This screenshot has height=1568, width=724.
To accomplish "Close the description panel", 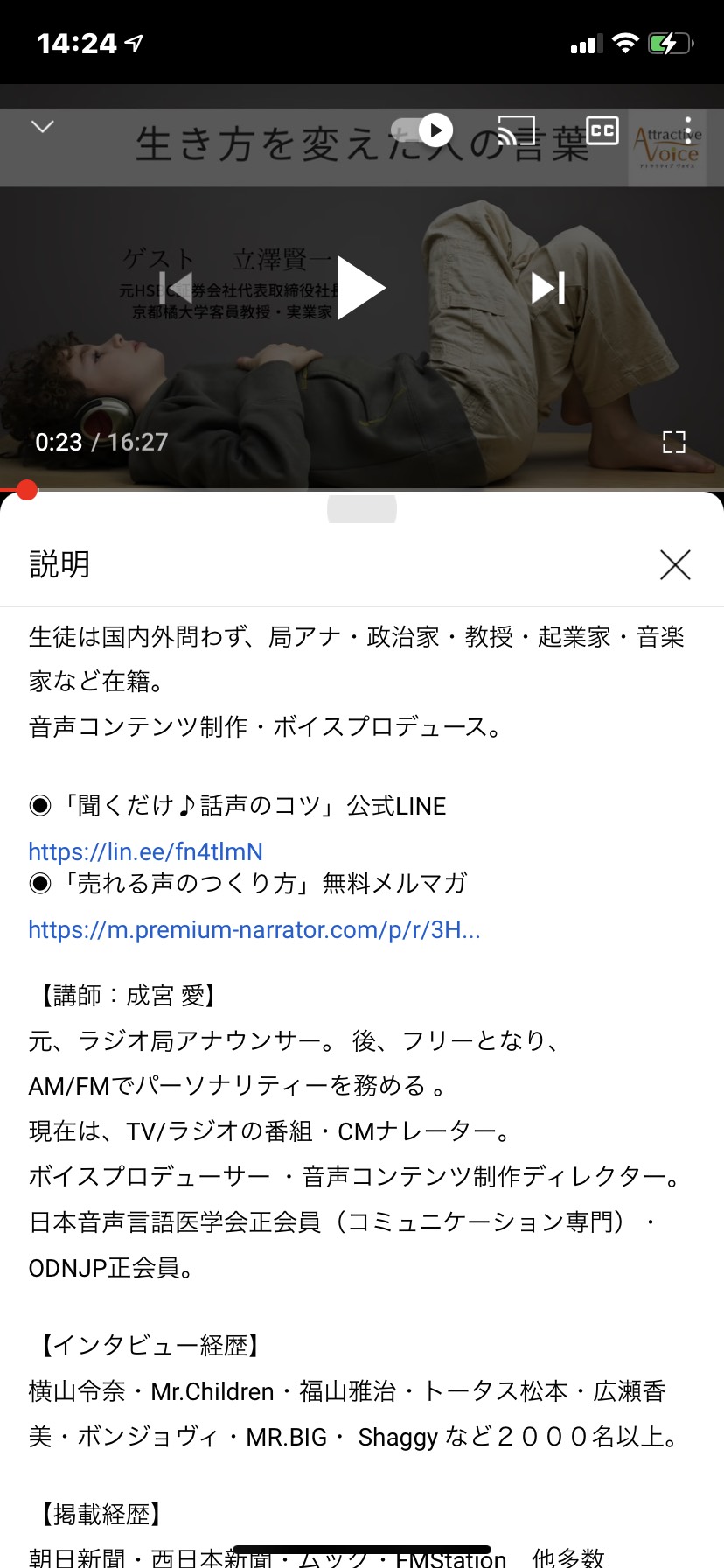I will 675,564.
